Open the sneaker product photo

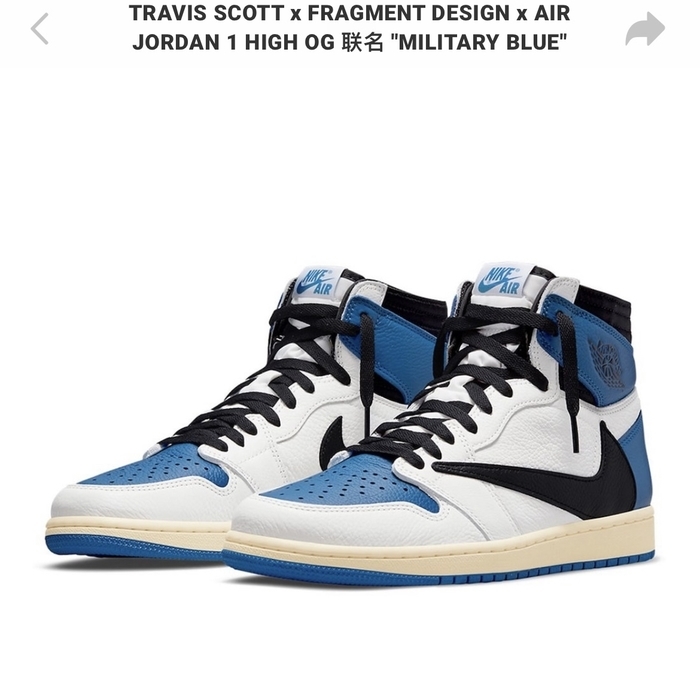tap(350, 420)
